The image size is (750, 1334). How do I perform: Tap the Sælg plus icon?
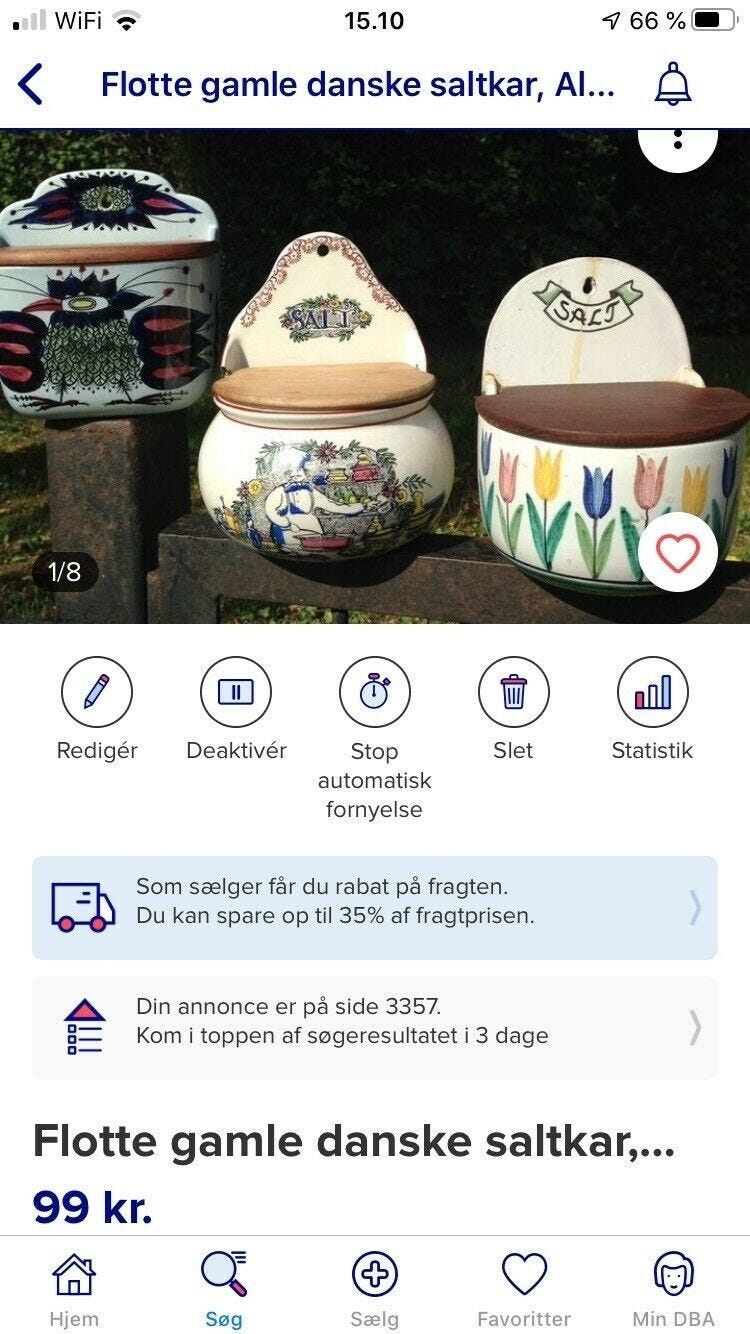pyautogui.click(x=375, y=1275)
